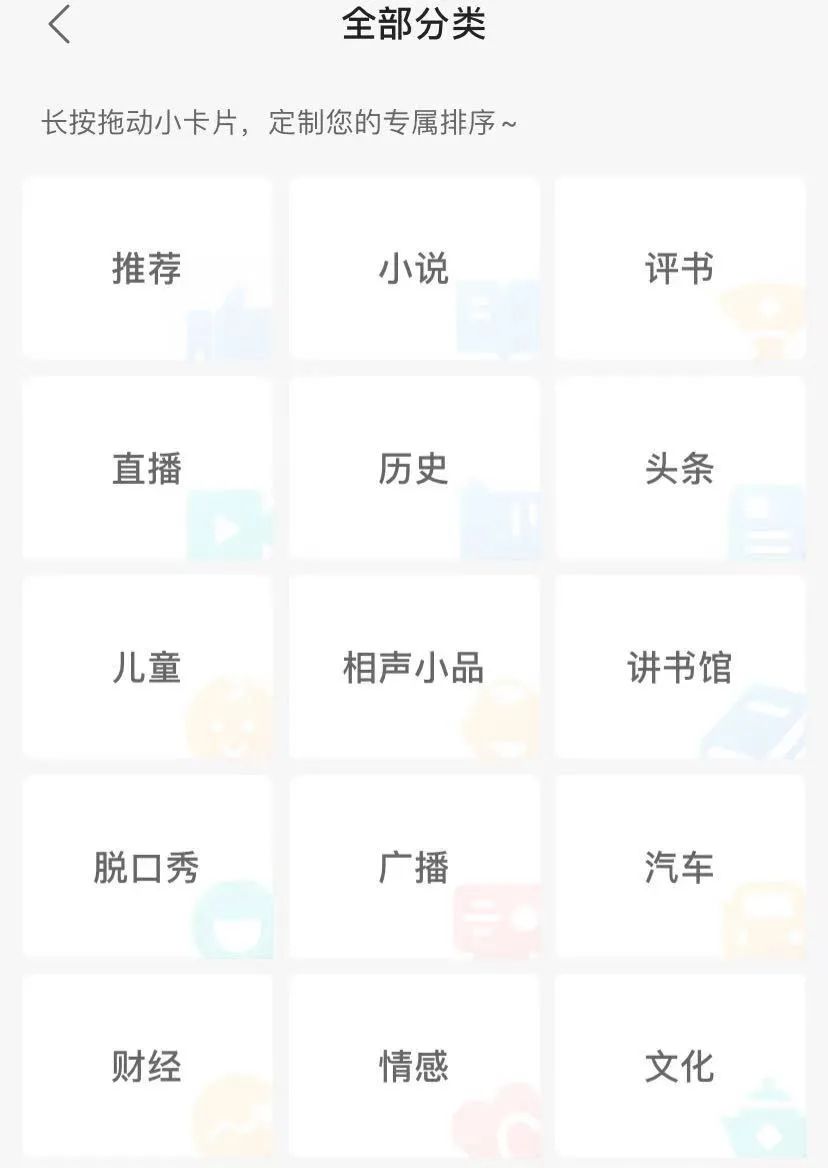This screenshot has width=828, height=1168.
Task: Open the 儿童 category
Action: point(147,667)
